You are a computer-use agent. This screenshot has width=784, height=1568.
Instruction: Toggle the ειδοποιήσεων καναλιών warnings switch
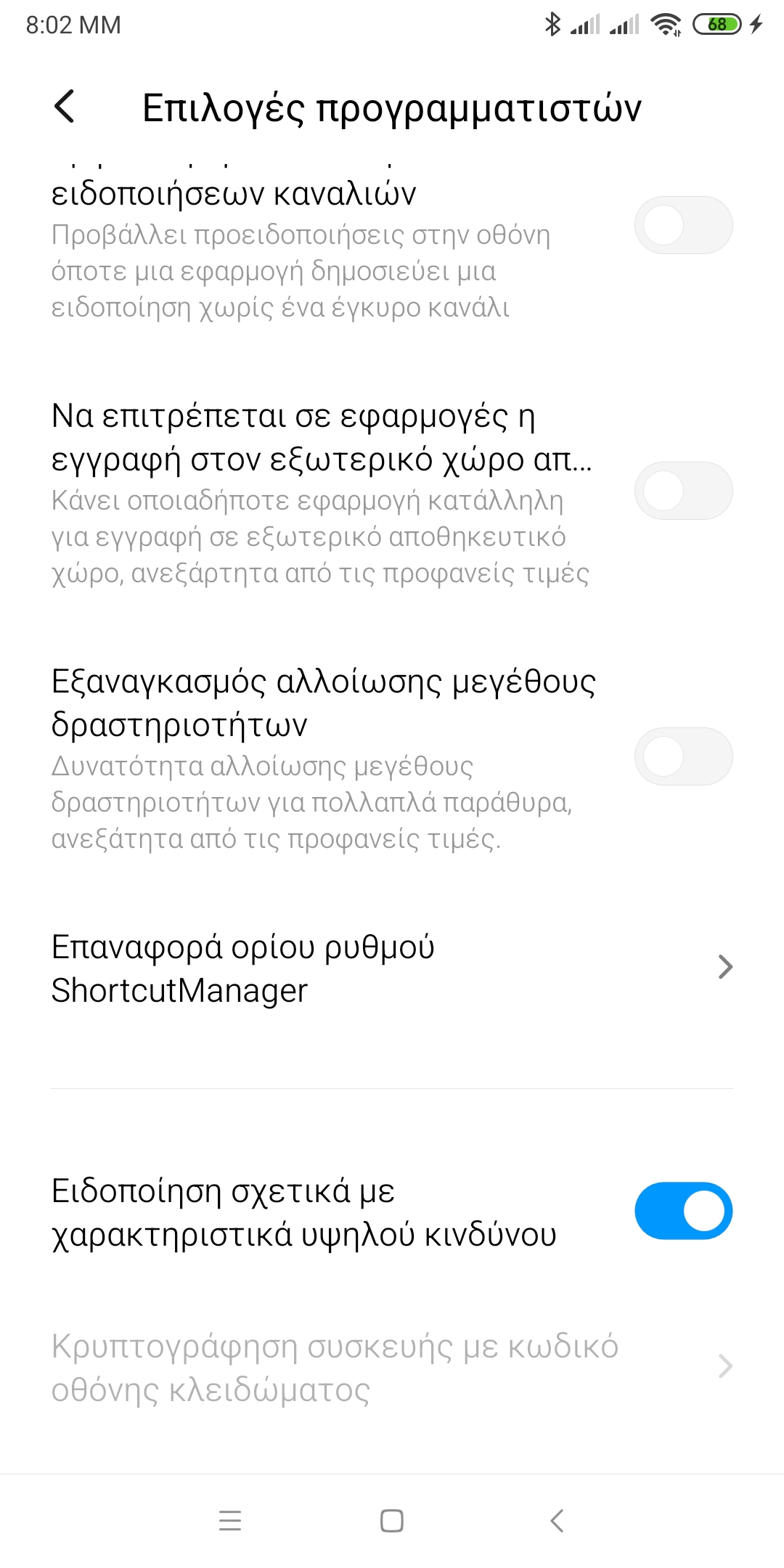(683, 225)
